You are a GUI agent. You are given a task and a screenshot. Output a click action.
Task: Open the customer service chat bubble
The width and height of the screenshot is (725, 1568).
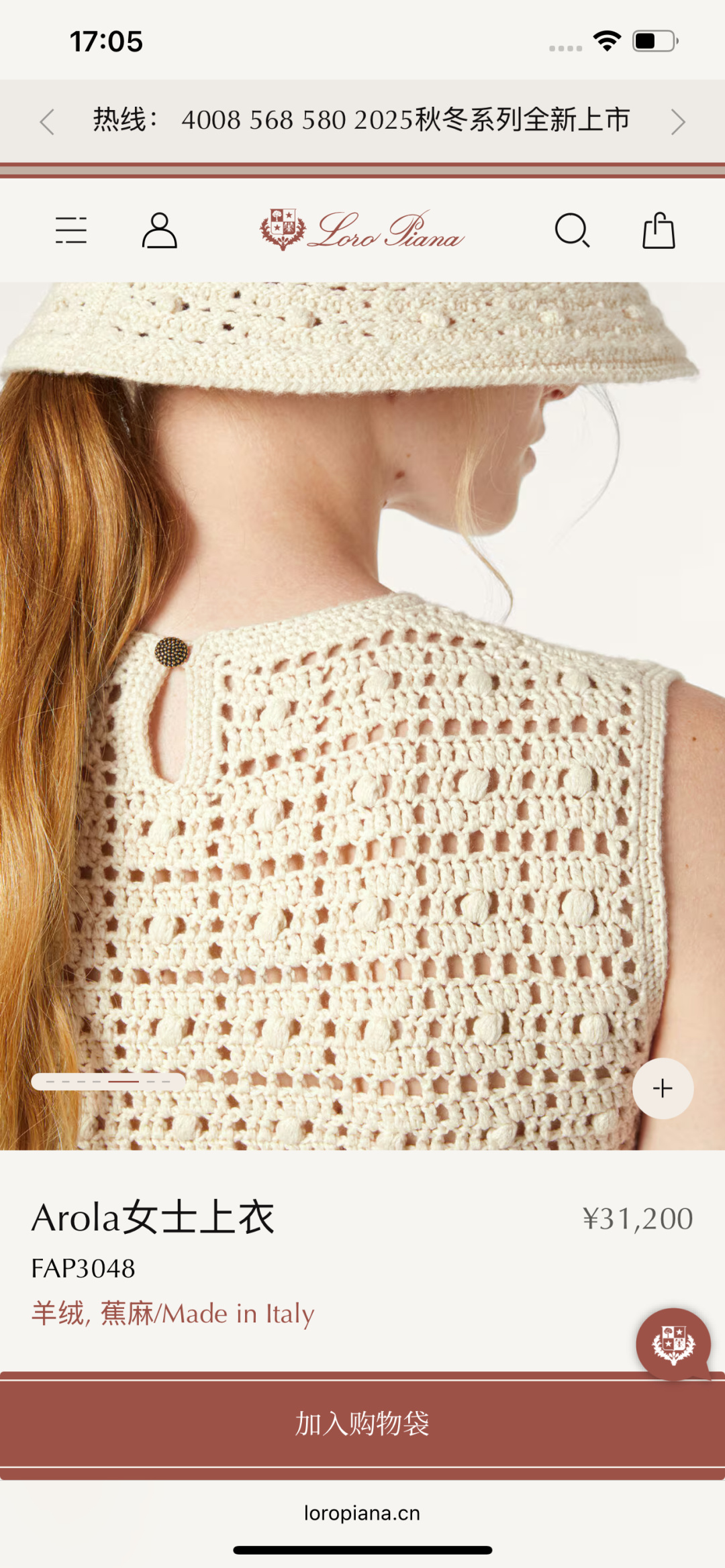673,1344
